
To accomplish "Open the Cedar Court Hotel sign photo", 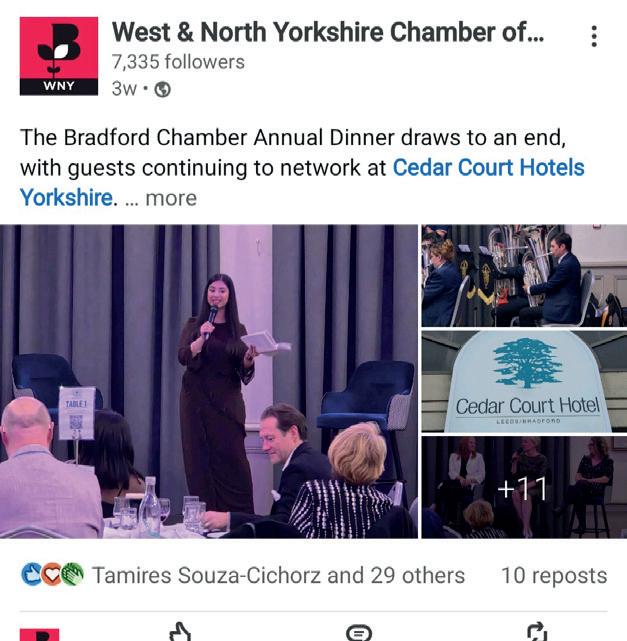I will pyautogui.click(x=524, y=381).
